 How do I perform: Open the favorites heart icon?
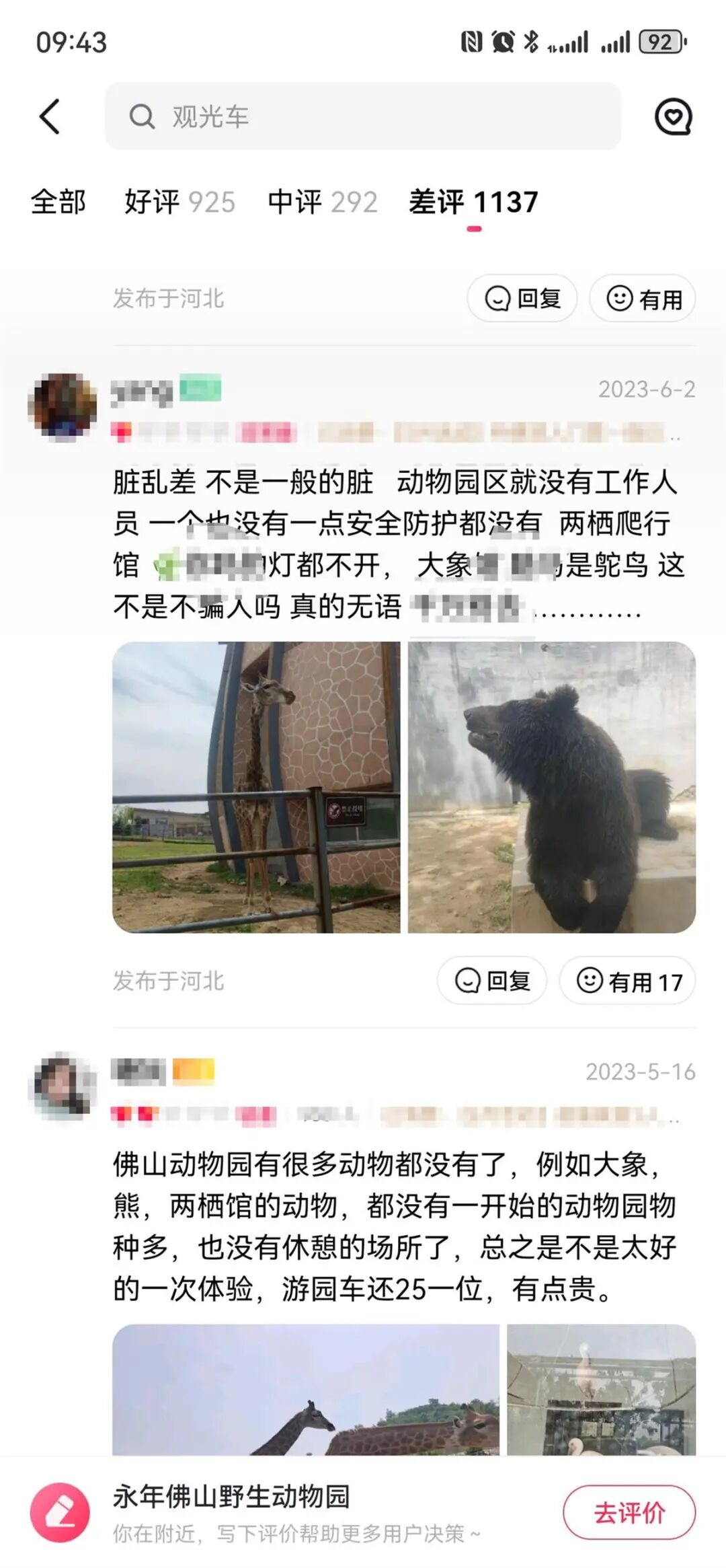point(674,116)
